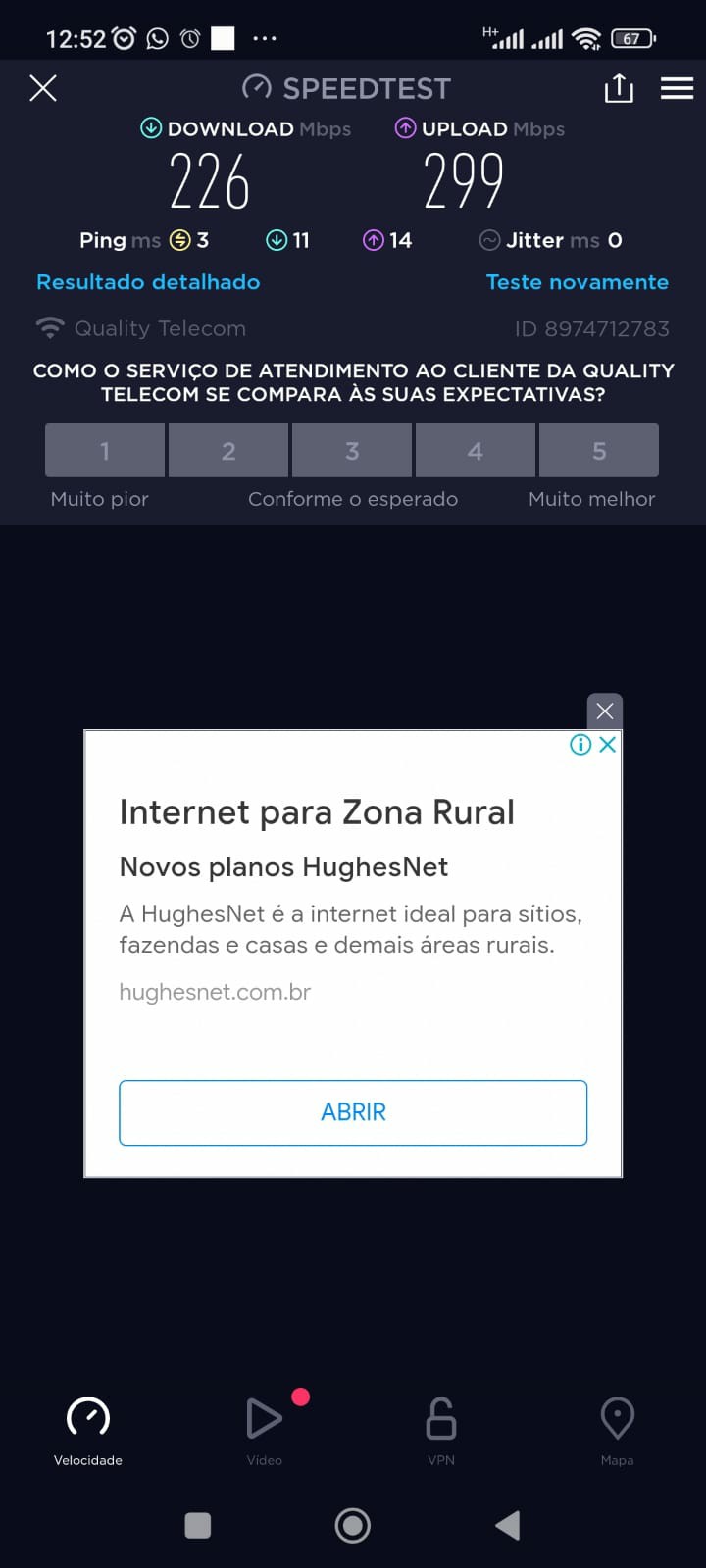Dismiss the HughesNet ad with gray X

coord(604,710)
